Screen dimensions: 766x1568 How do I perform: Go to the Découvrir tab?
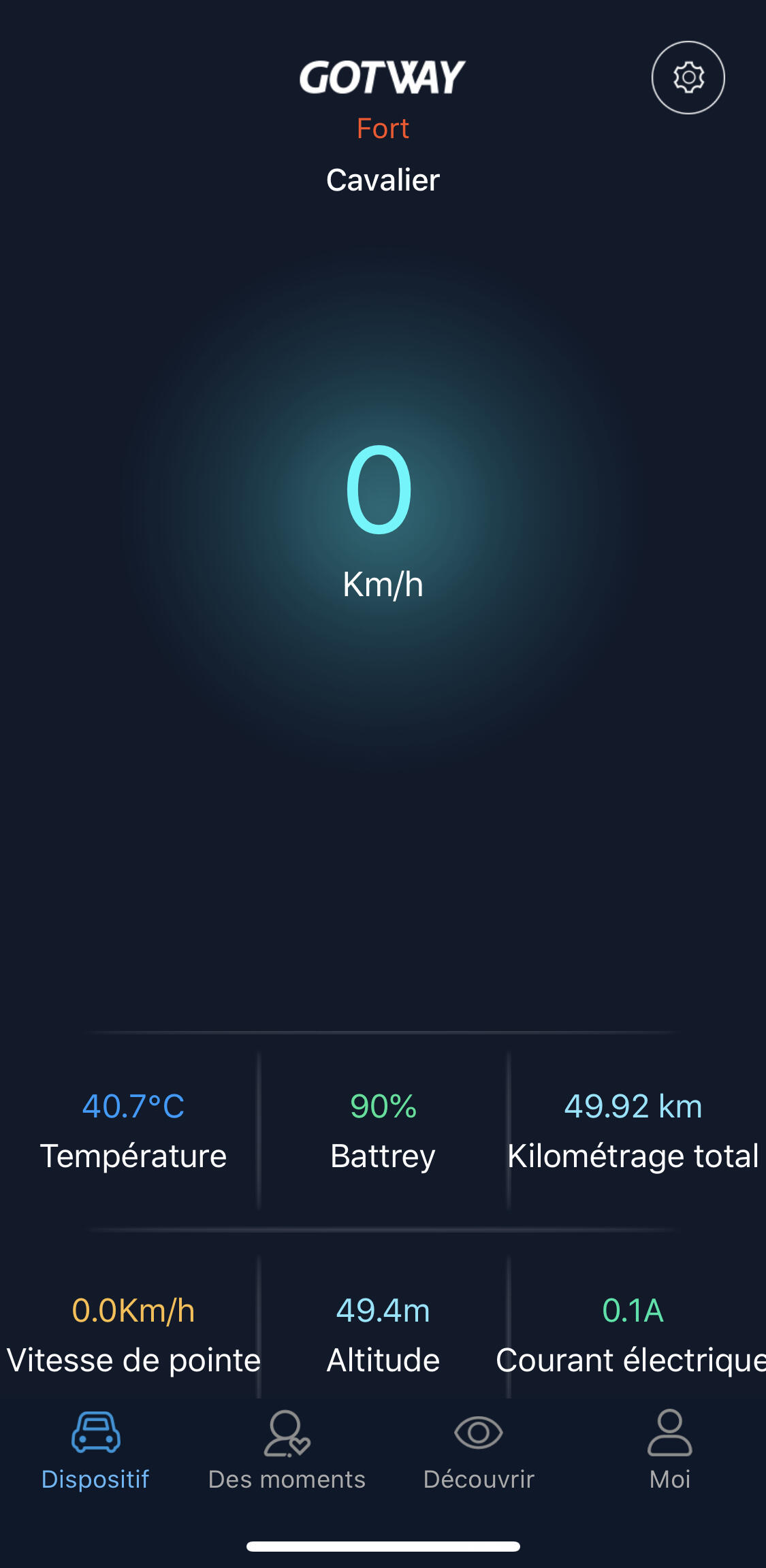point(479,1450)
